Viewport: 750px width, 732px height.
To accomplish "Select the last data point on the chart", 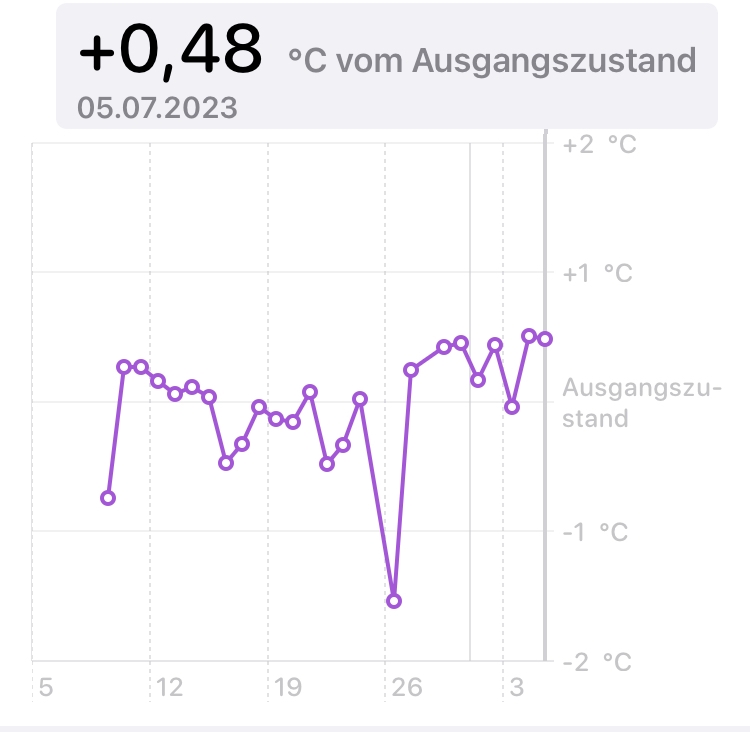I will 545,339.
